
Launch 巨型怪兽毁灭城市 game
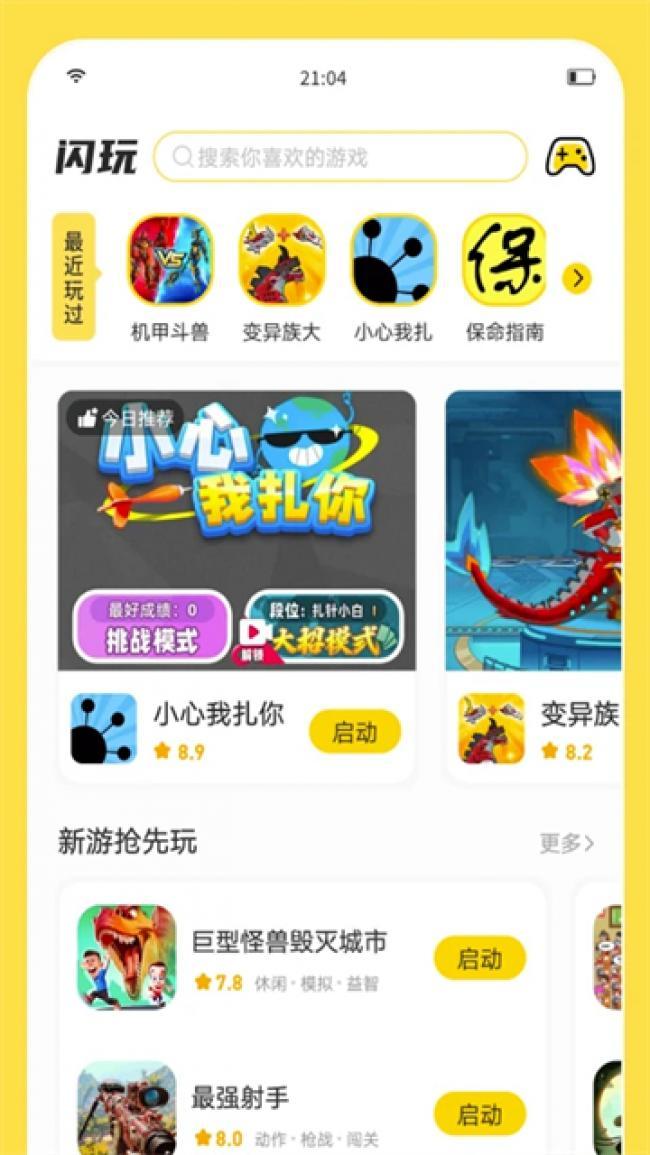point(479,958)
